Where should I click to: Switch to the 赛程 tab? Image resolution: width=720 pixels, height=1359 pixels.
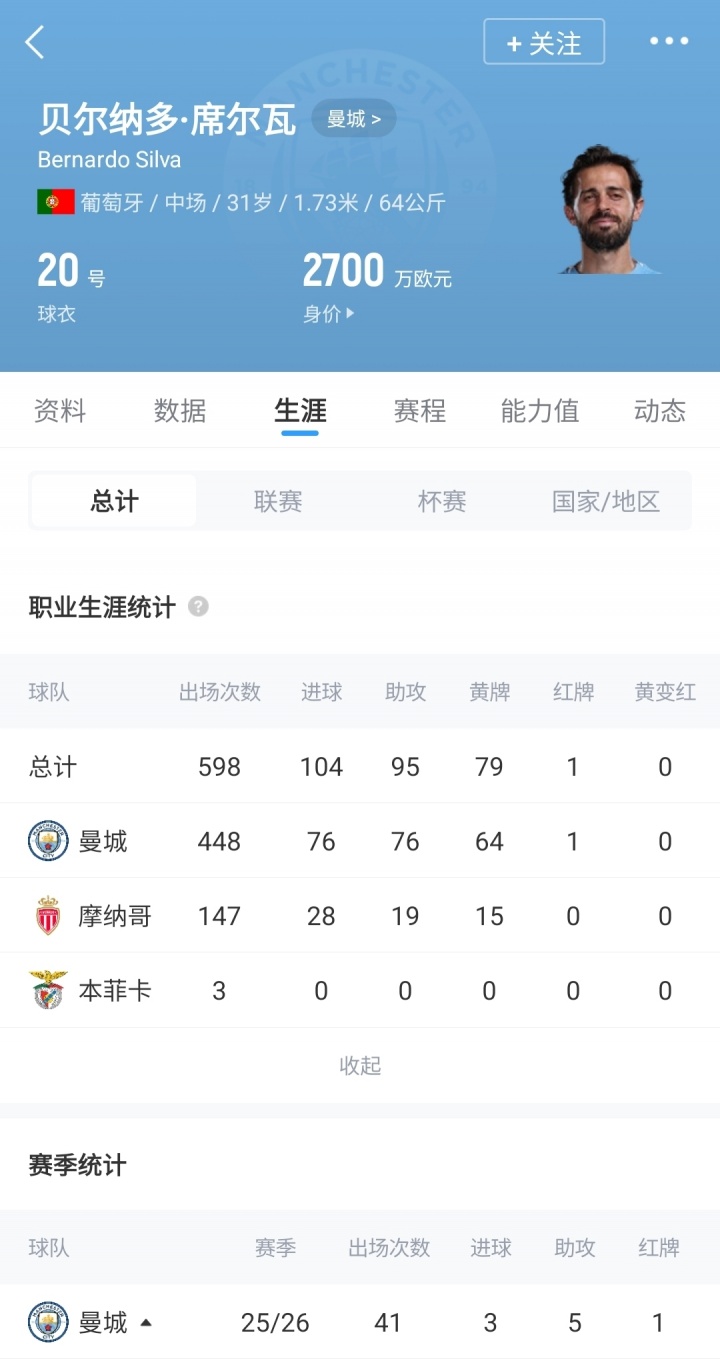point(419,410)
